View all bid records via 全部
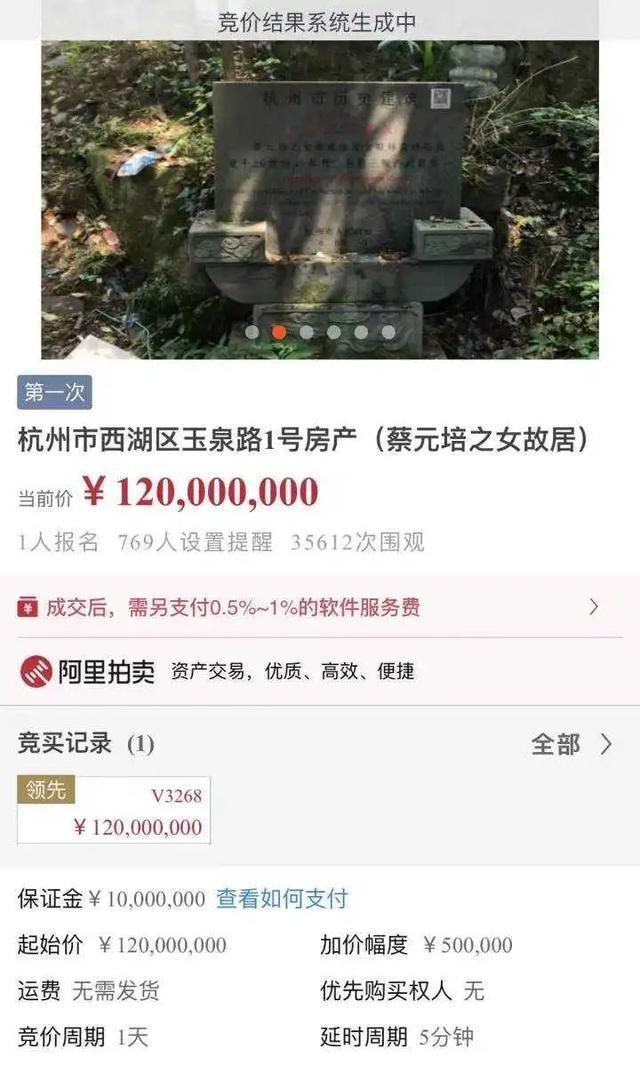The image size is (640, 1065). (572, 744)
